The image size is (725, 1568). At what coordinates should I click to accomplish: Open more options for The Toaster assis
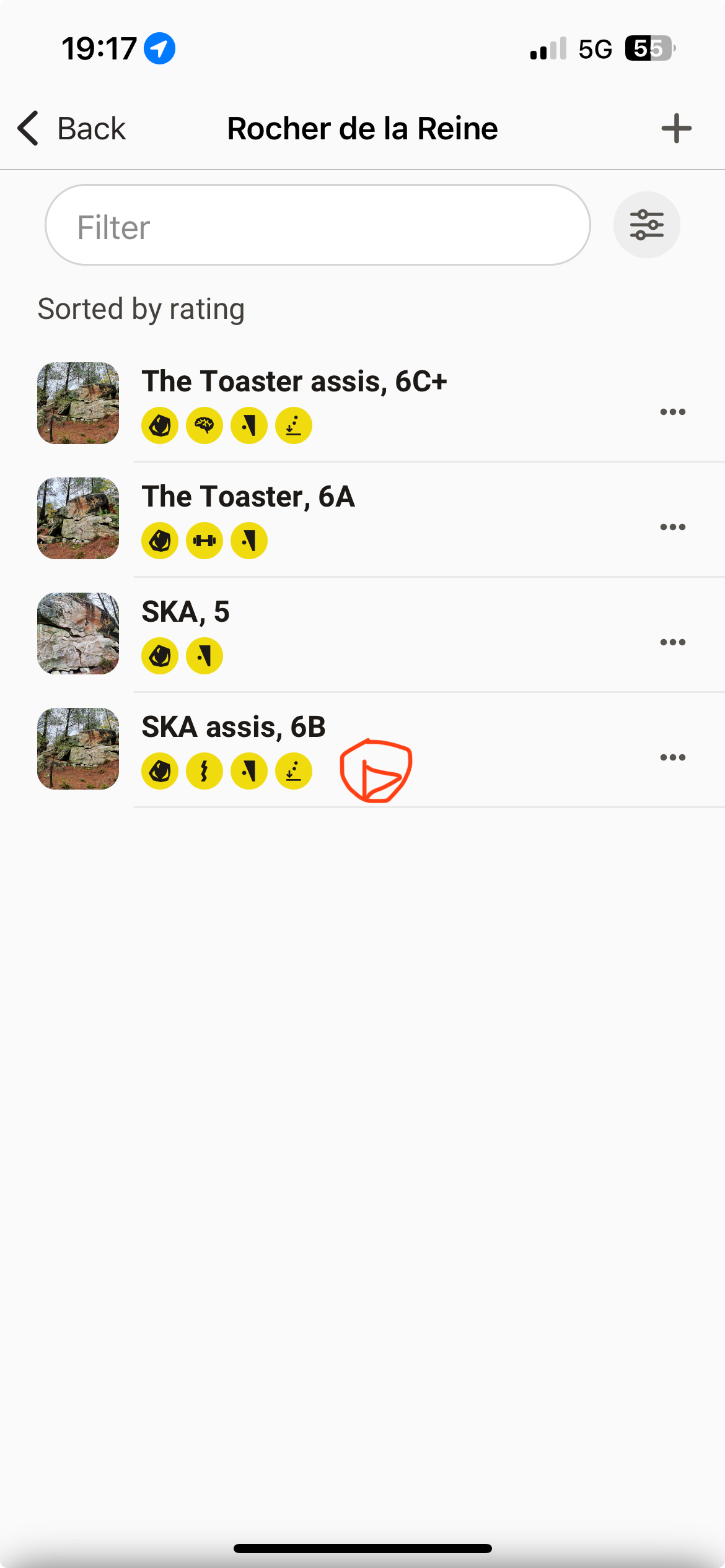672,412
